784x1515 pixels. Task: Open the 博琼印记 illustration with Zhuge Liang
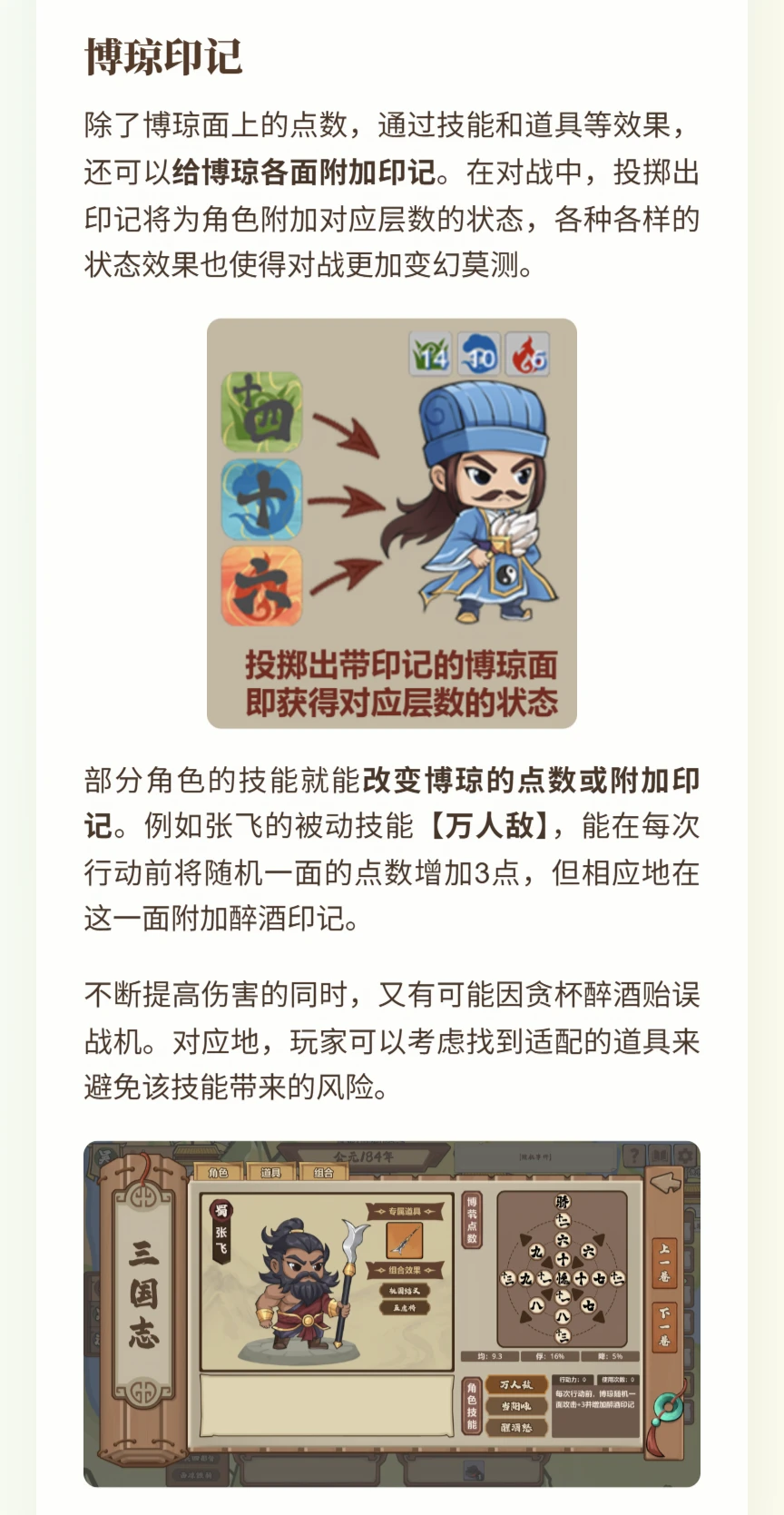392,523
